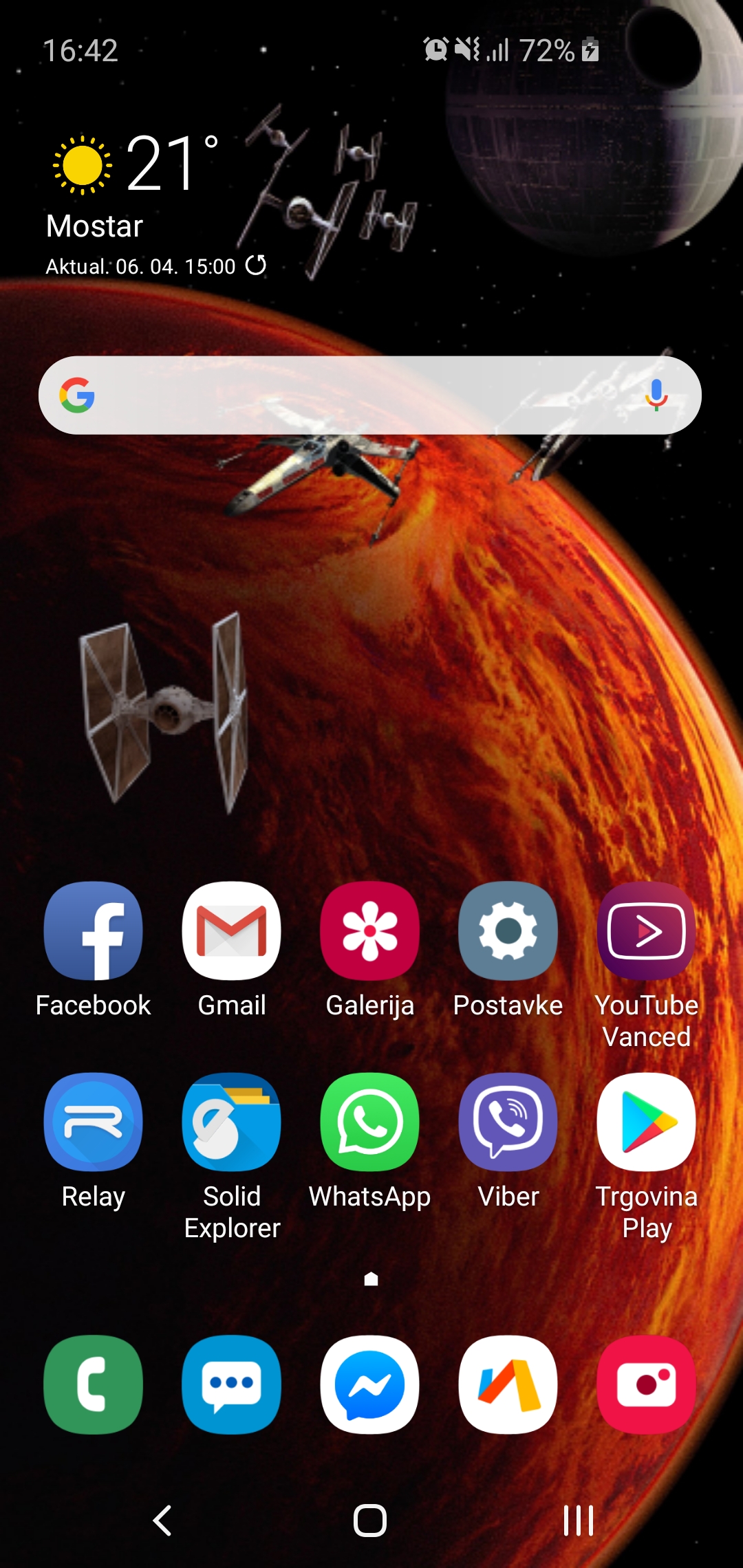Image resolution: width=743 pixels, height=1568 pixels.
Task: Open the red camera app in the dock
Action: [x=647, y=1384]
